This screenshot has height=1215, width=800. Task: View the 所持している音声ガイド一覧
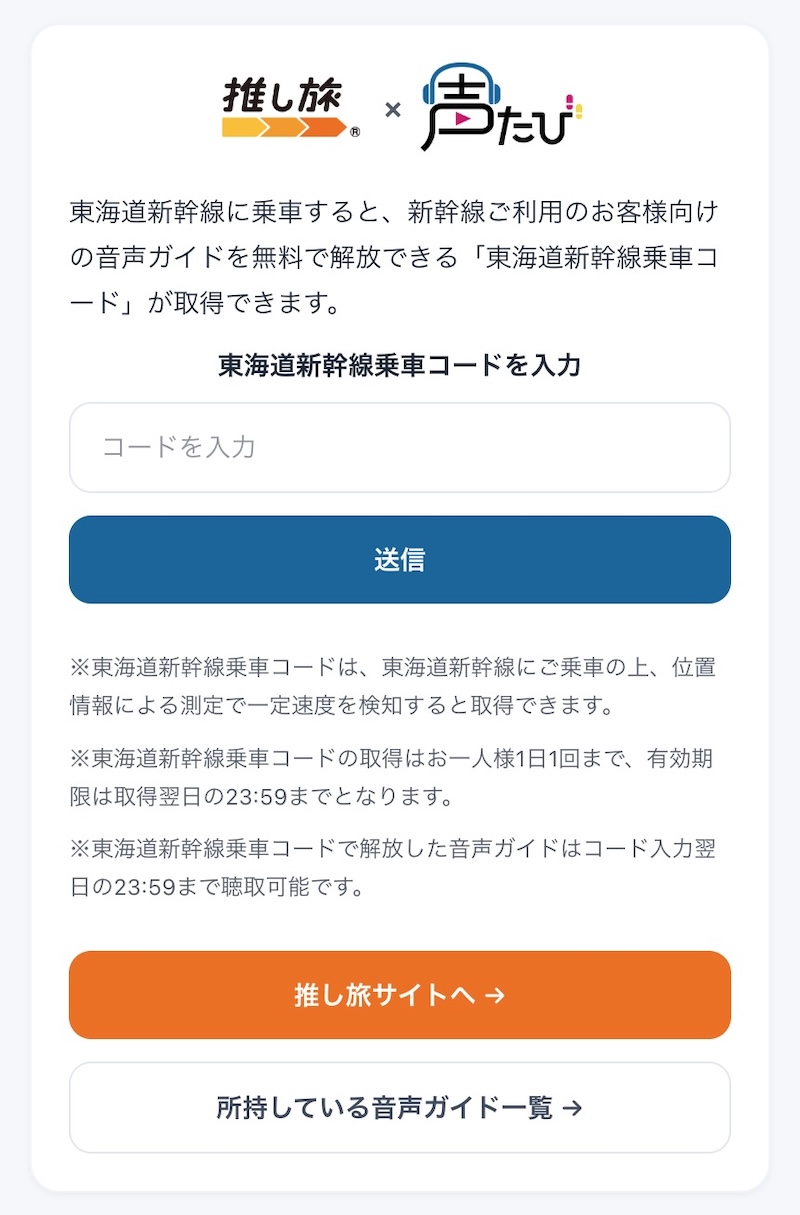point(399,1107)
